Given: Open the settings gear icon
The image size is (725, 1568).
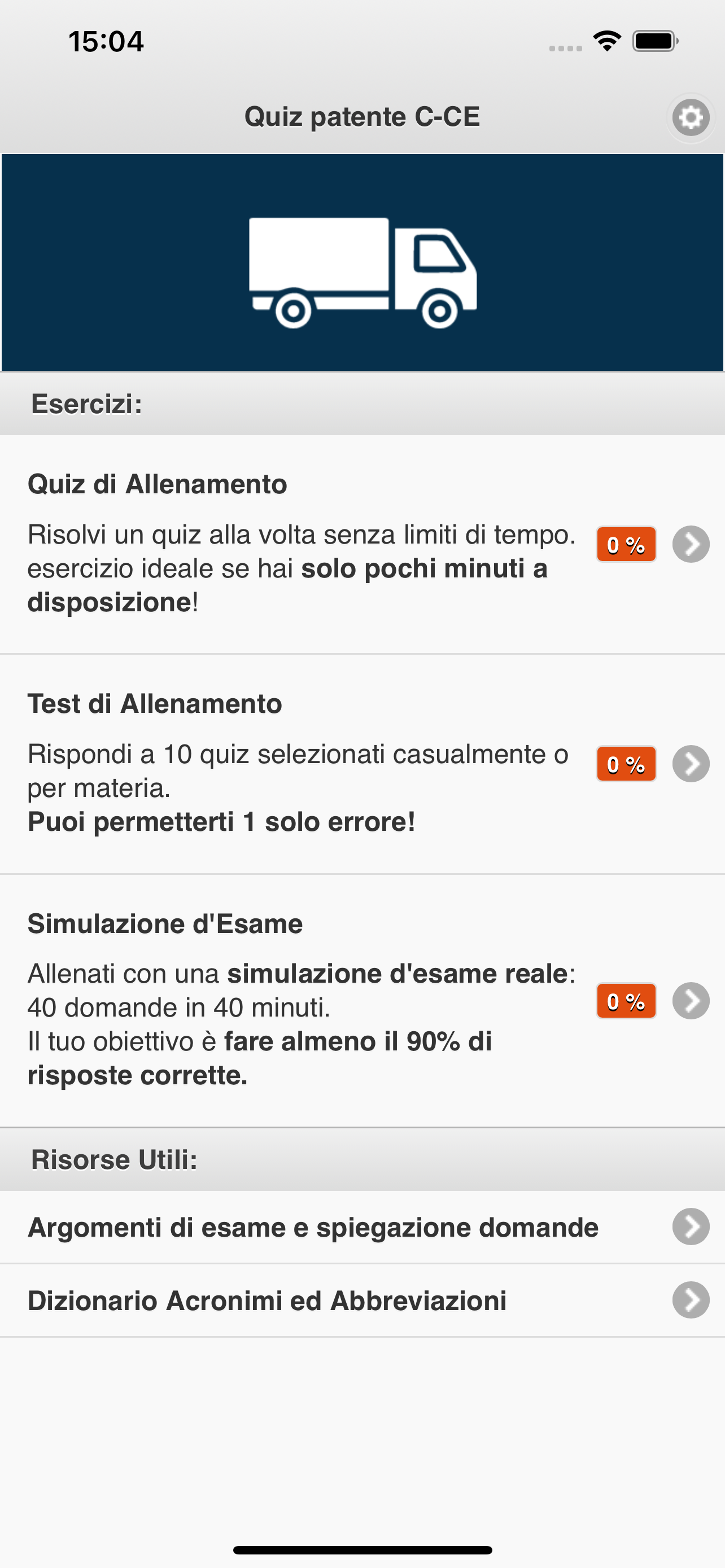Looking at the screenshot, I should point(689,117).
